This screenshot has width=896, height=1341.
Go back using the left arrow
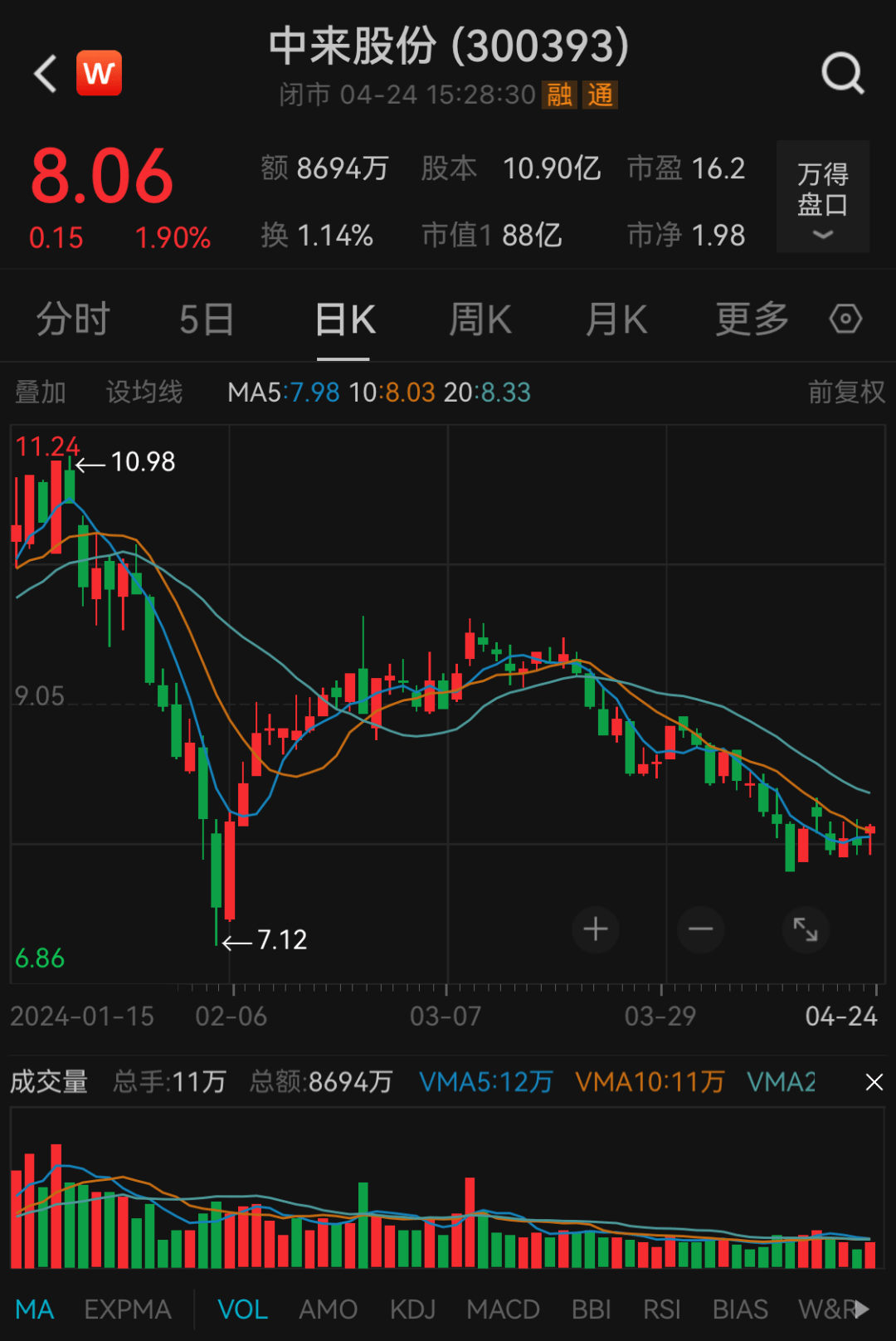pyautogui.click(x=43, y=73)
